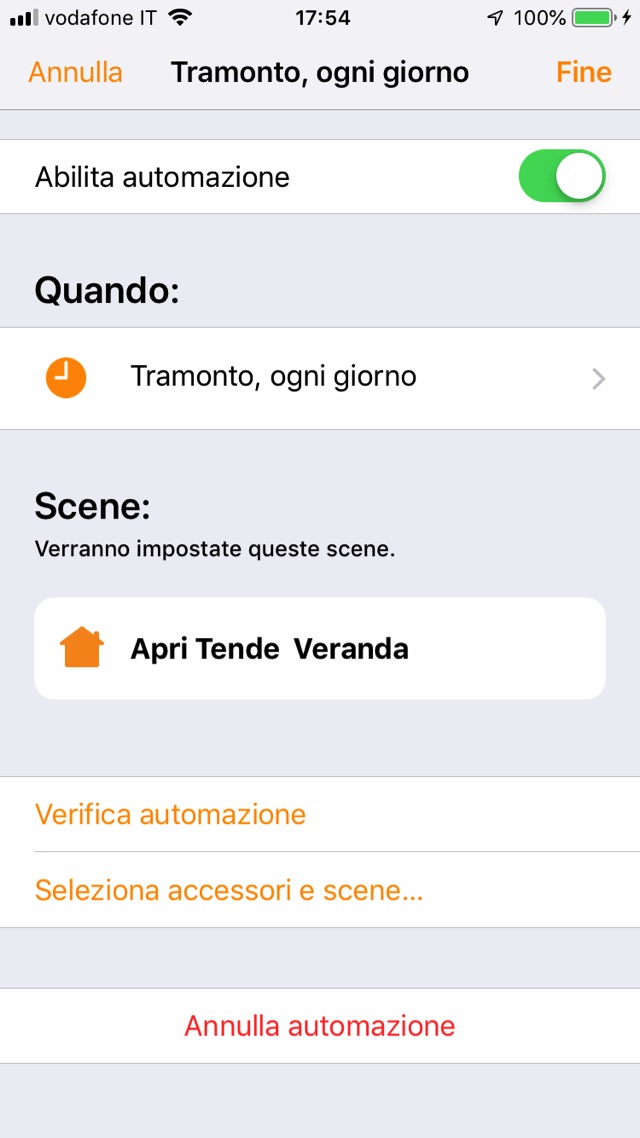Confirm changes with Fine
This screenshot has height=1138, width=640.
pyautogui.click(x=583, y=72)
